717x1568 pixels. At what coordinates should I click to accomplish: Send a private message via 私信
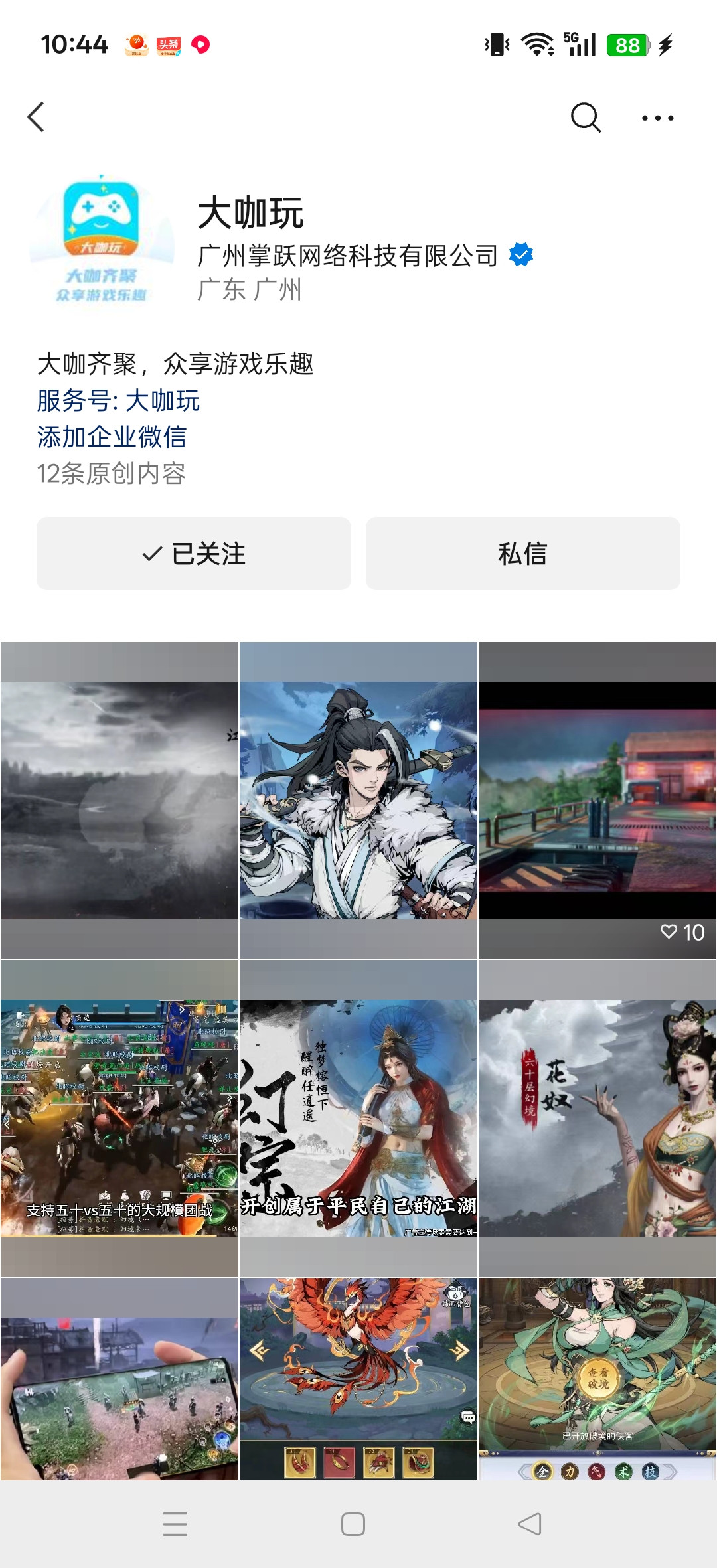(x=522, y=554)
